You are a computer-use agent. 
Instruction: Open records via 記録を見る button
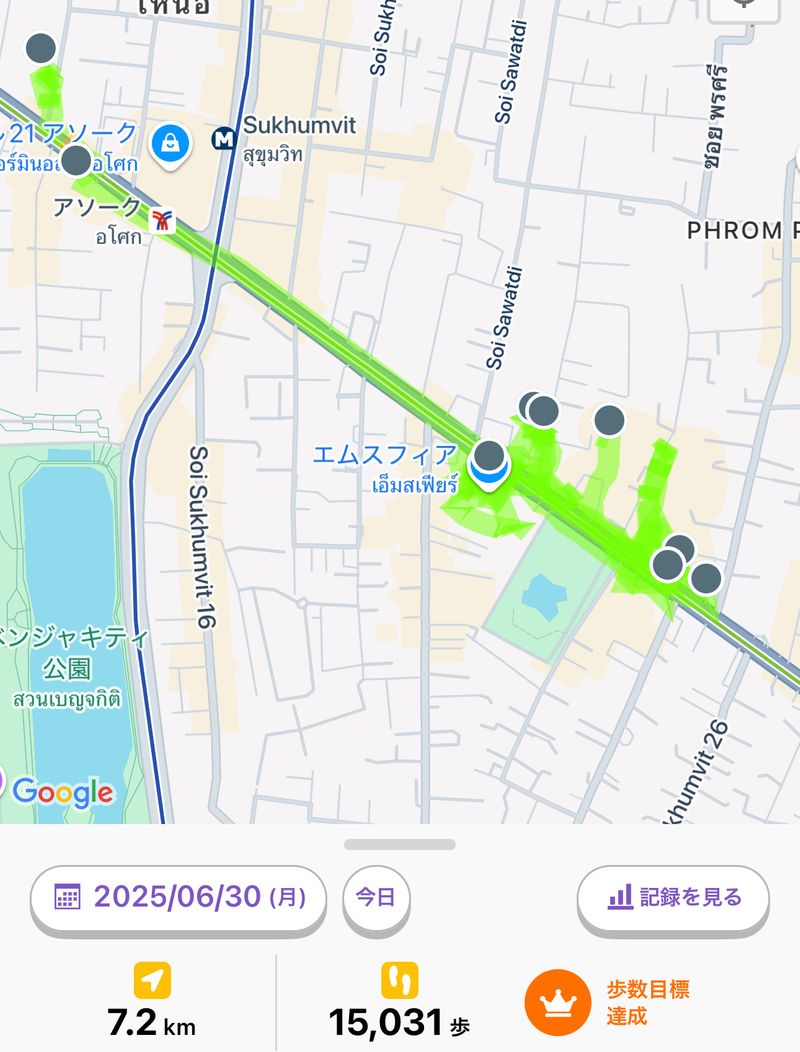(673, 897)
